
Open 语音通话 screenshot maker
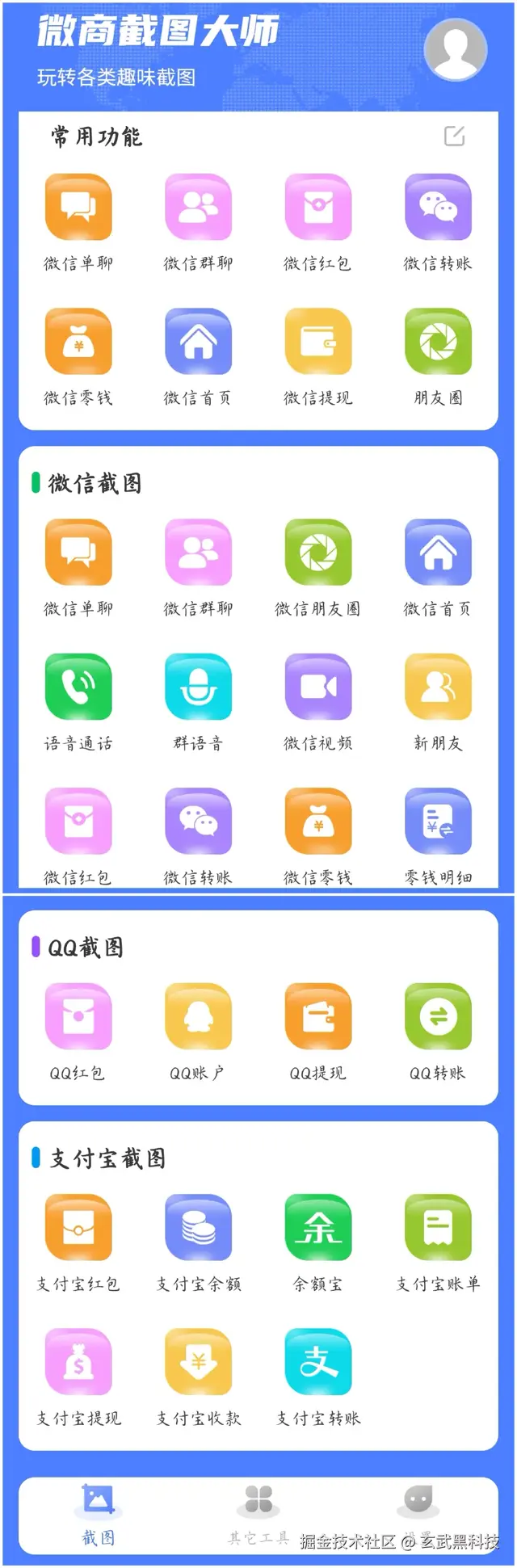78,687
